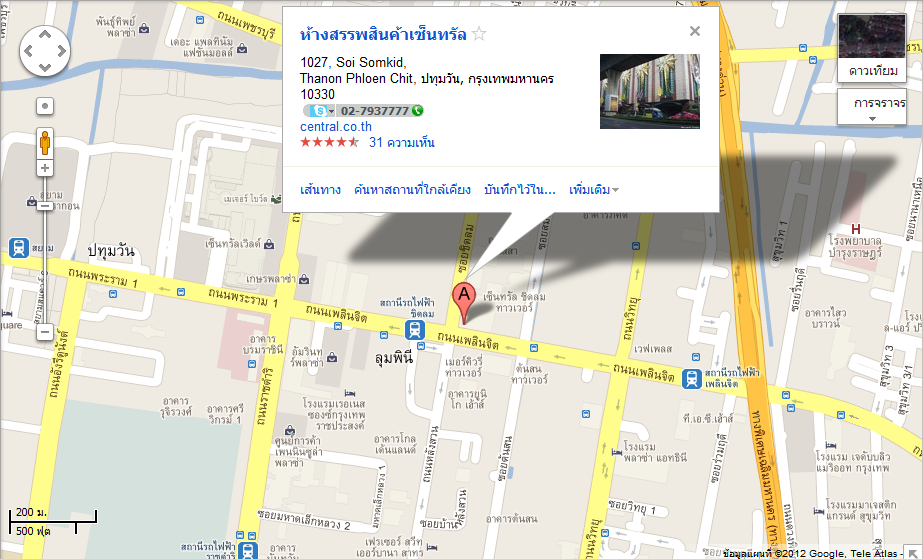
Task: Select the Street View pegman
Action: point(45,143)
